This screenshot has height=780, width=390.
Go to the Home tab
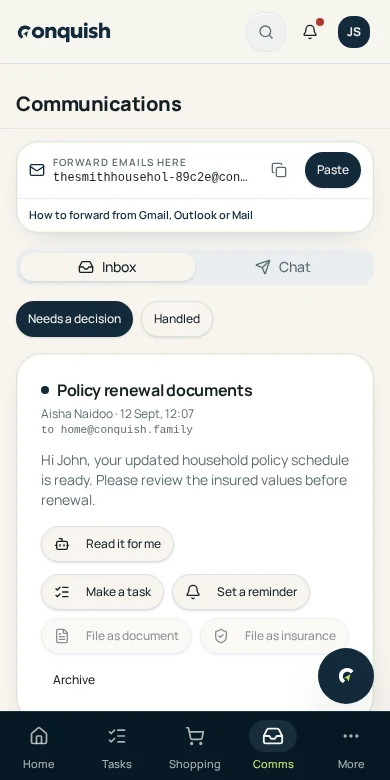[39, 746]
